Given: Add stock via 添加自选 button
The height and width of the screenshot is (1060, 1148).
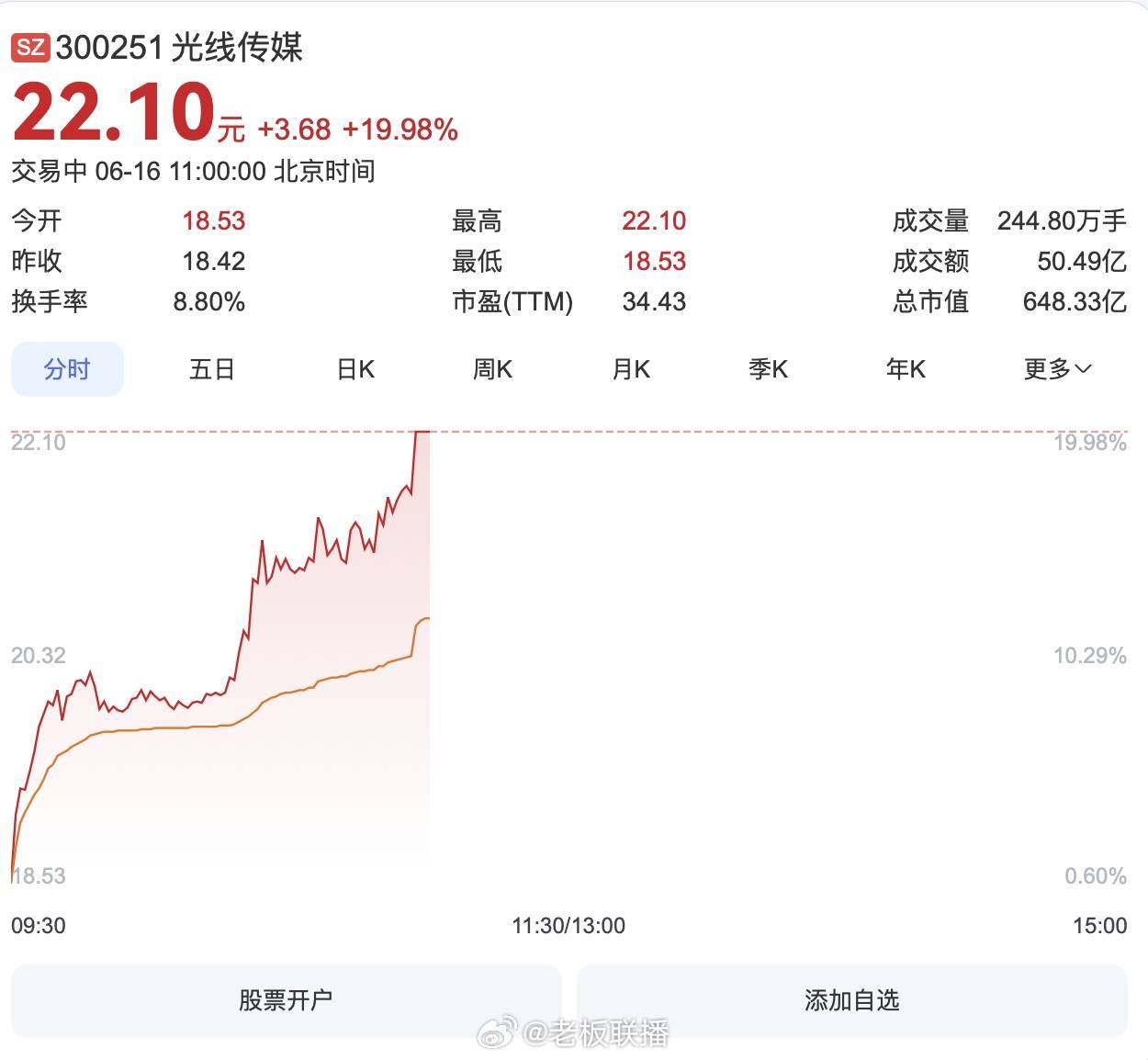Looking at the screenshot, I should 851,999.
